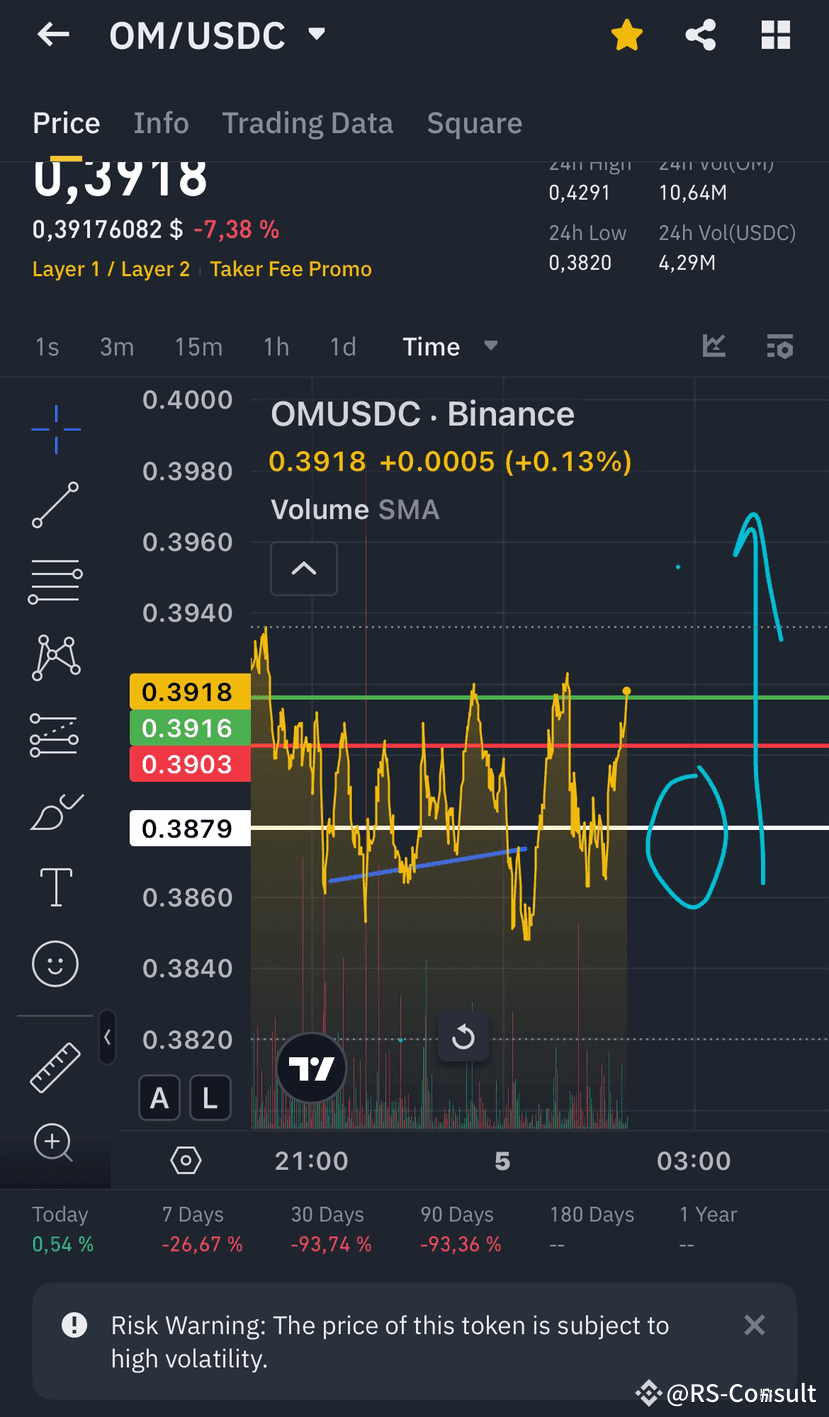This screenshot has width=829, height=1417.
Task: Pick the ruler measurement tool
Action: [x=55, y=1067]
